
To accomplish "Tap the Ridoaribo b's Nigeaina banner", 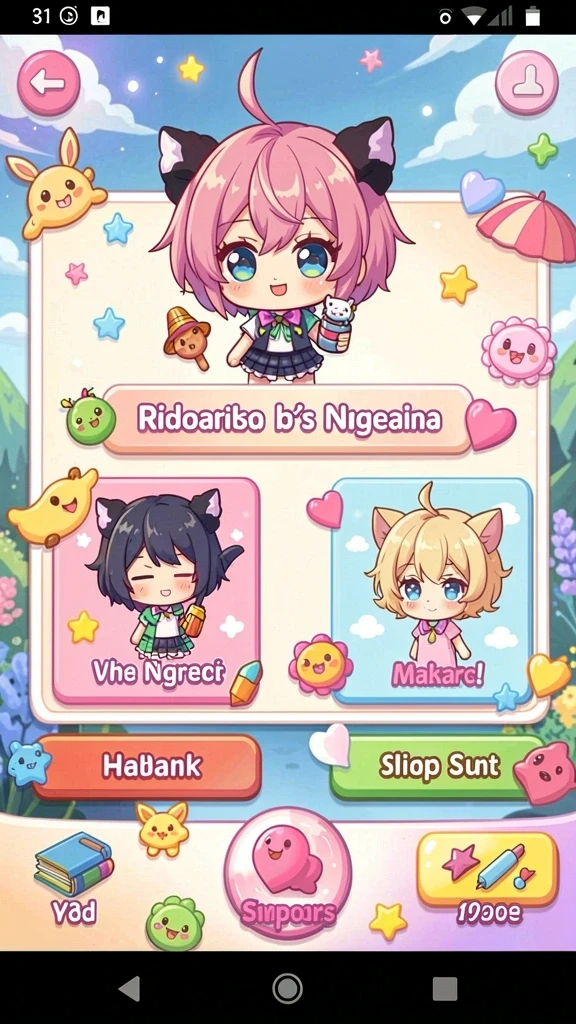I will 287,419.
